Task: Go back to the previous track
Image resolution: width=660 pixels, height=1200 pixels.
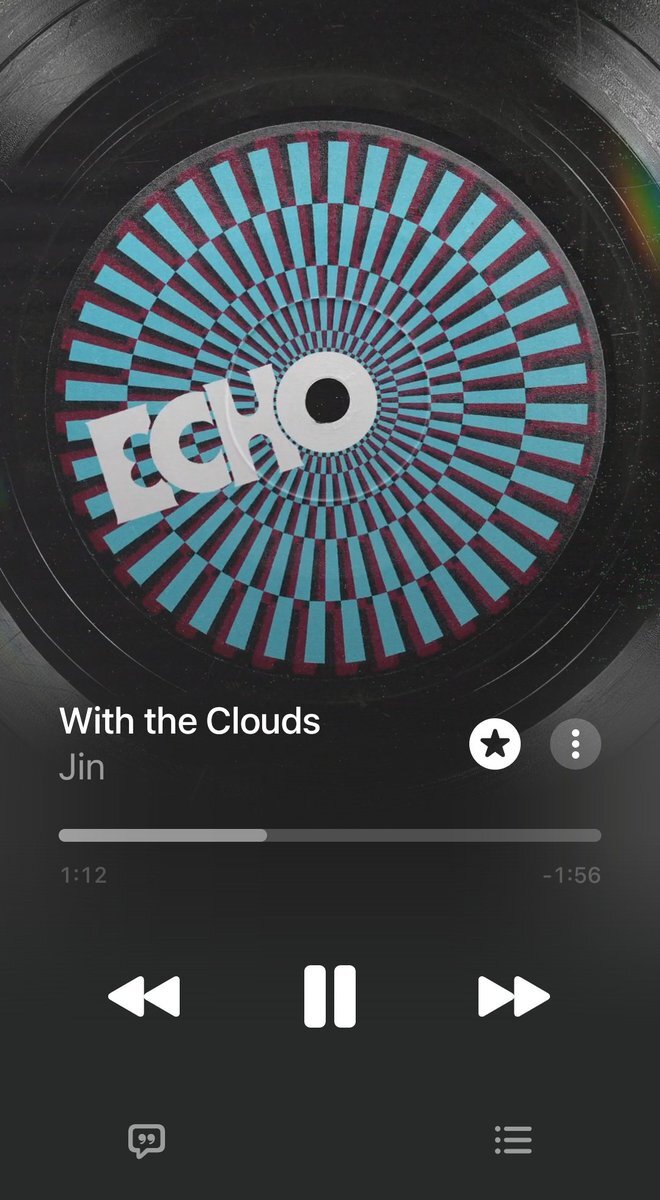Action: point(144,996)
